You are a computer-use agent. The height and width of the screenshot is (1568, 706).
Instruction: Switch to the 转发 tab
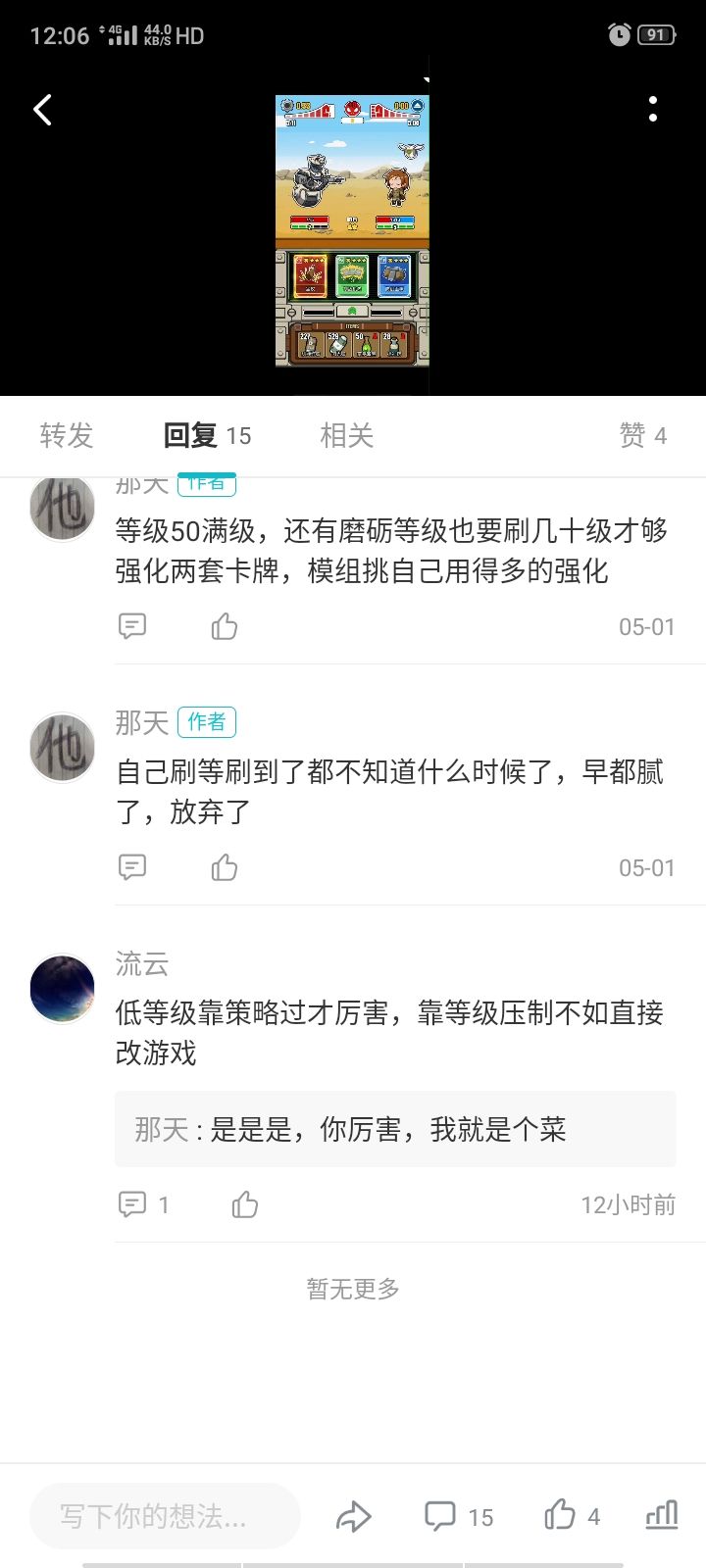(x=67, y=435)
